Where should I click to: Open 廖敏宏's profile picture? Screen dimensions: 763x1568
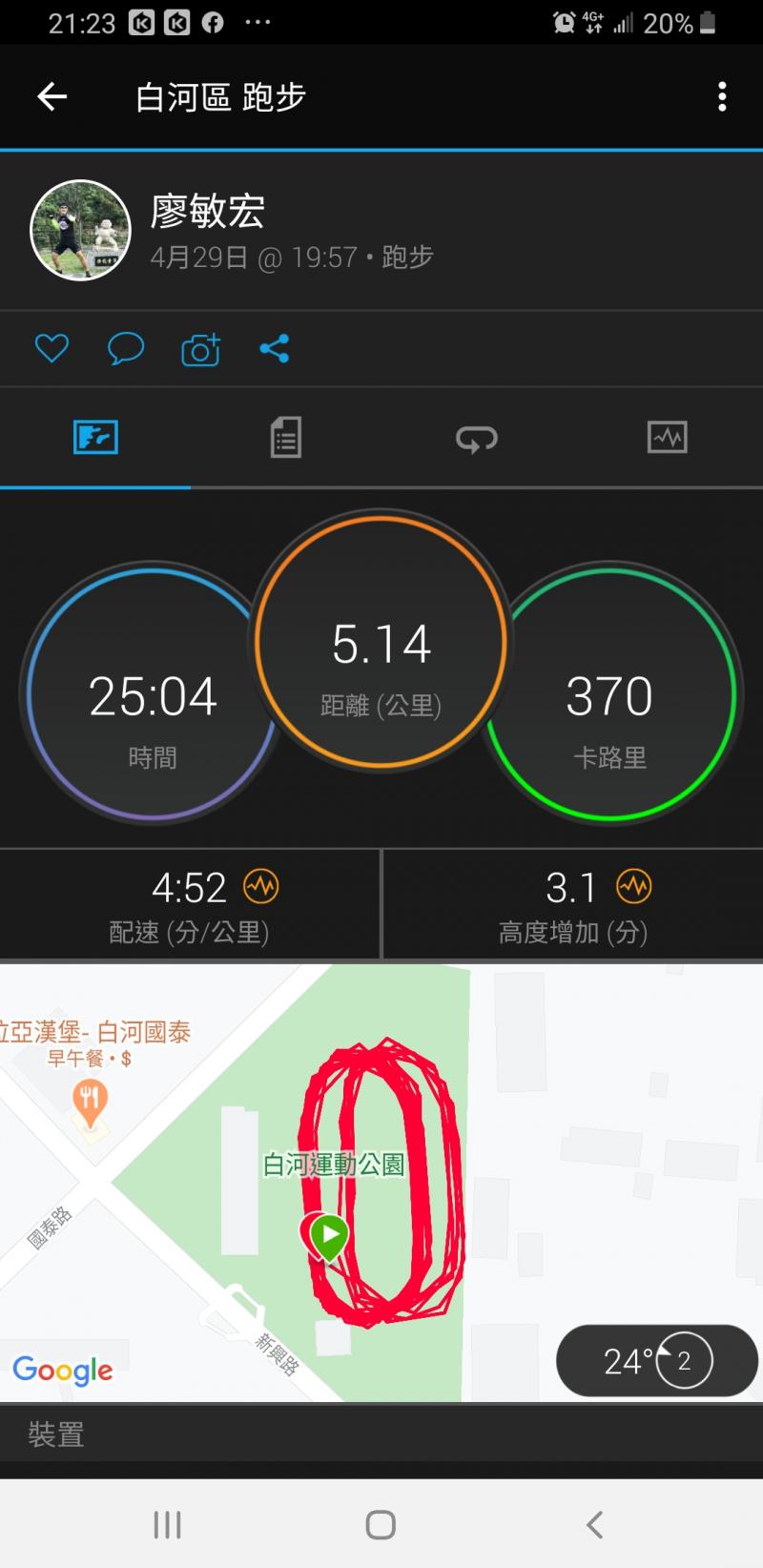click(x=81, y=230)
